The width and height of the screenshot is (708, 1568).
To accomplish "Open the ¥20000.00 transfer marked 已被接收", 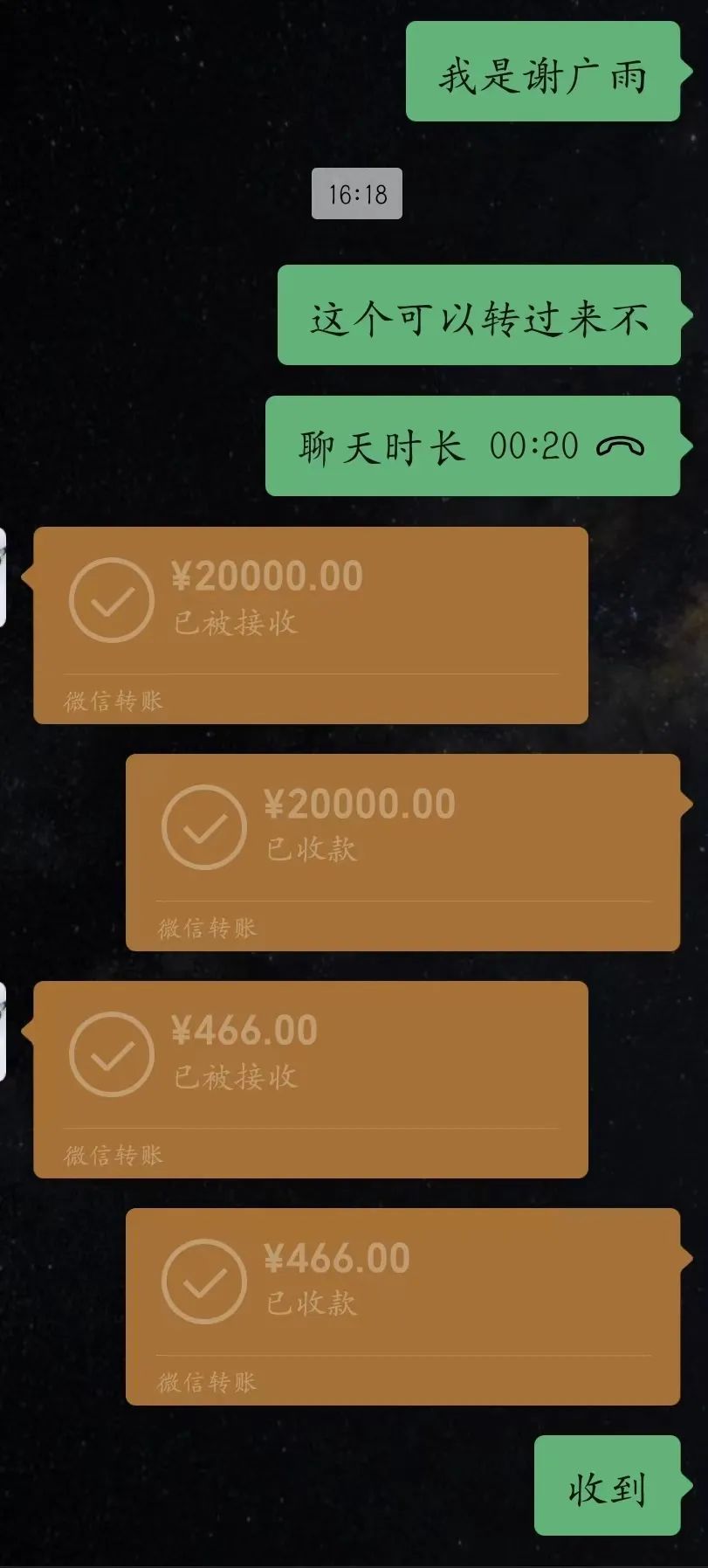I will pyautogui.click(x=310, y=625).
